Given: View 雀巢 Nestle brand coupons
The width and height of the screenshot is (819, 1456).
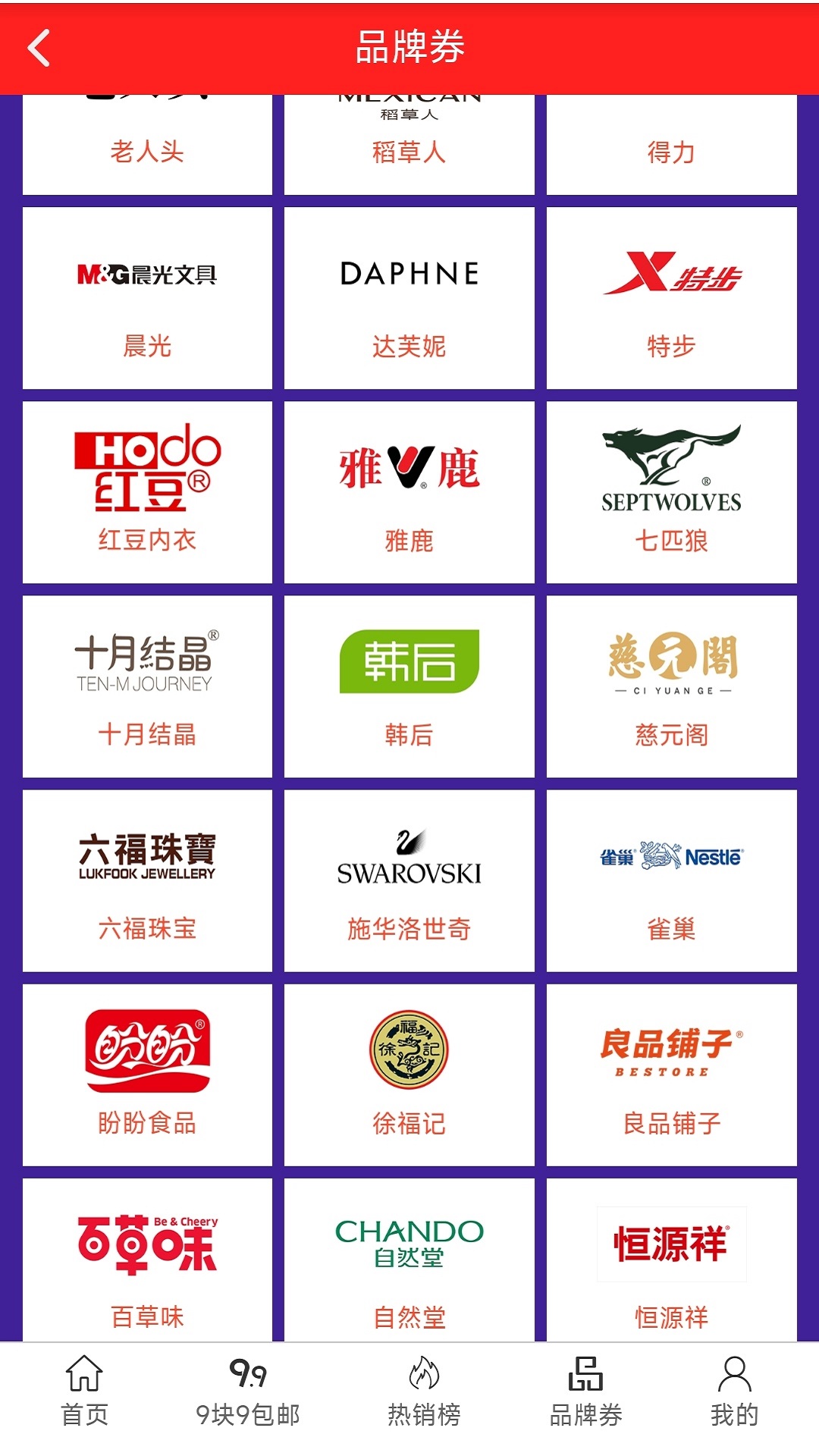Looking at the screenshot, I should [x=671, y=880].
